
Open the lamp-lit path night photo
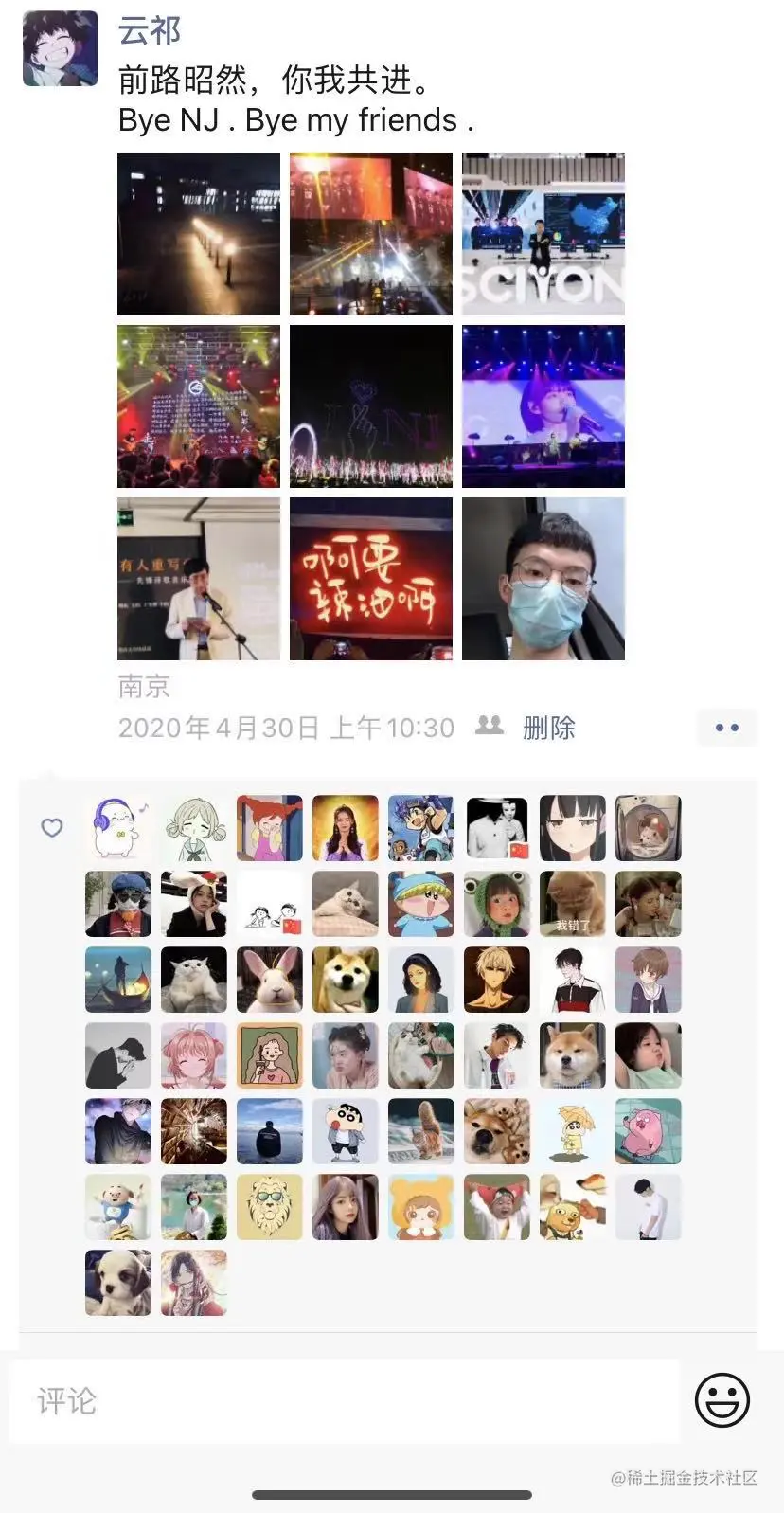[x=199, y=234]
